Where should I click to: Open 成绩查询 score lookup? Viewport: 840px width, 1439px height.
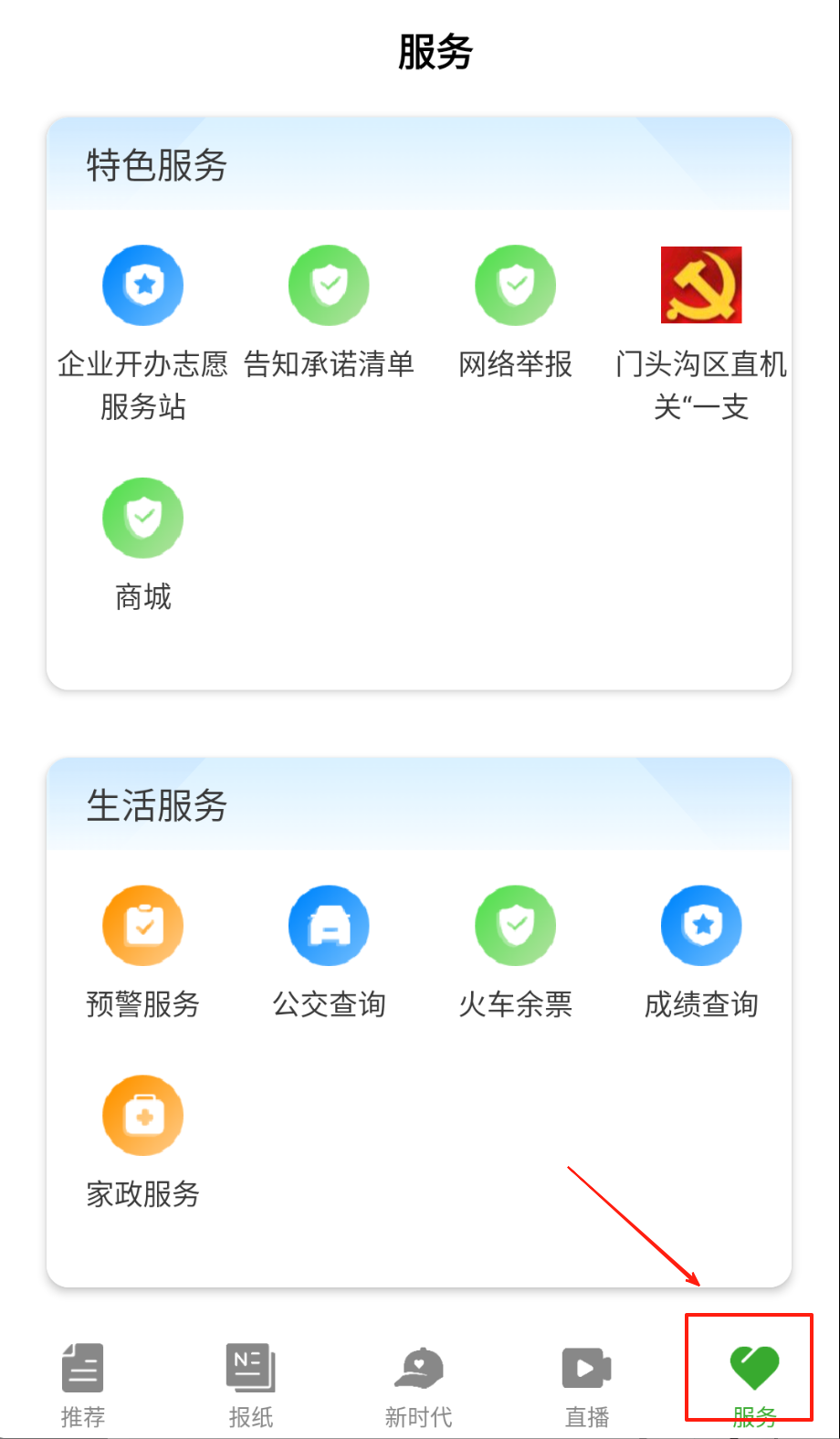click(x=701, y=926)
